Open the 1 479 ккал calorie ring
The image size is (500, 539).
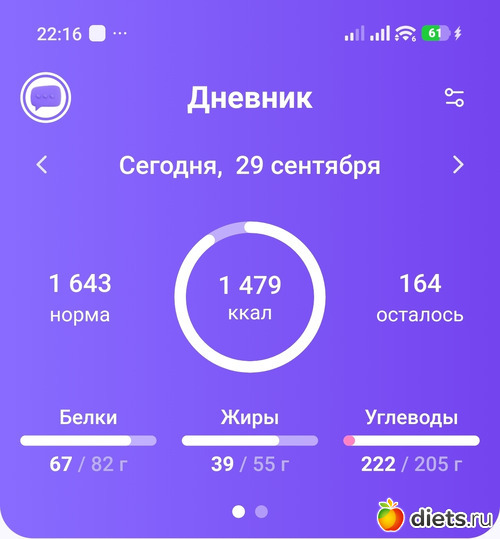point(250,297)
